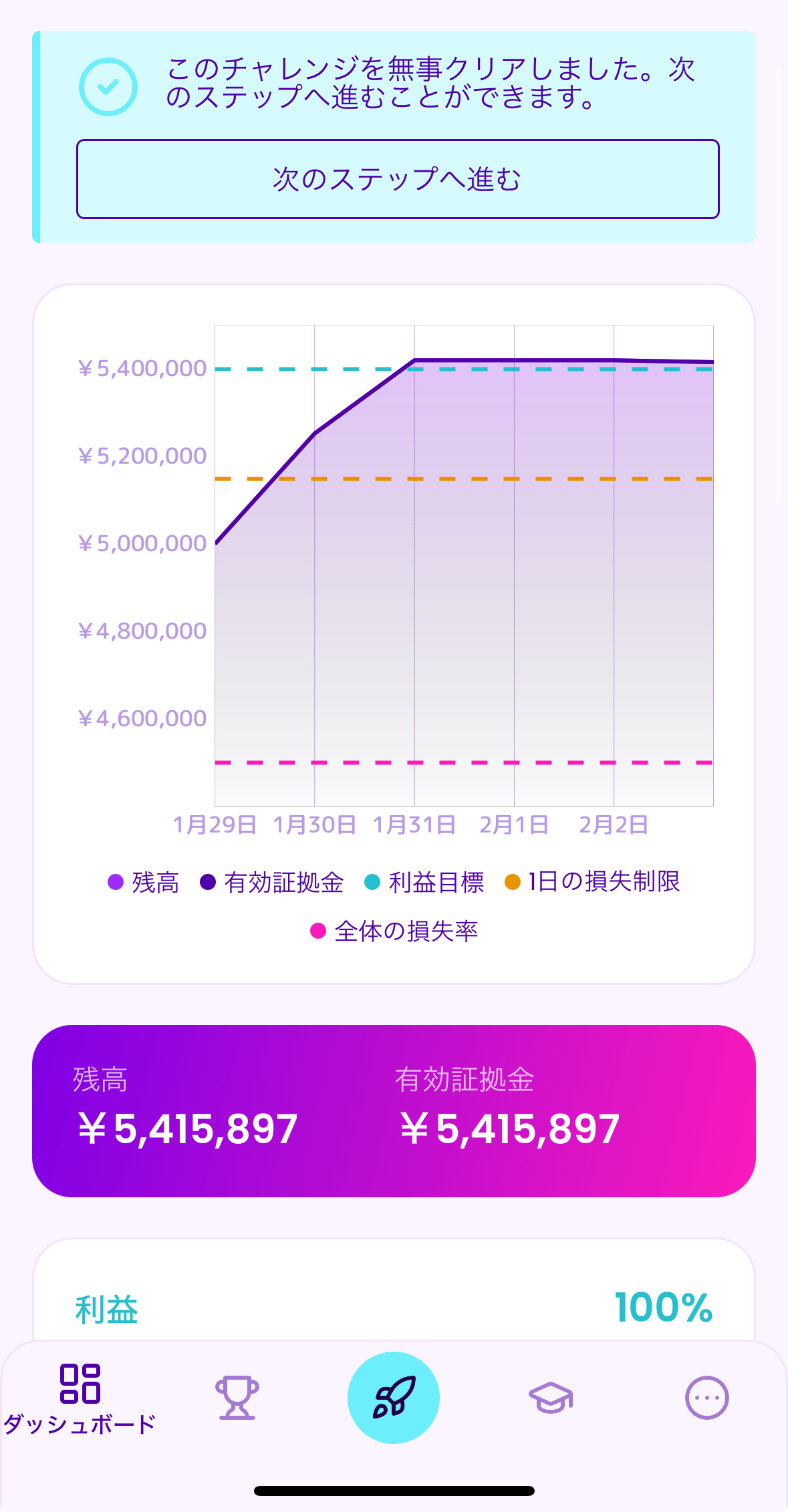Open the graduation cap tab
The width and height of the screenshot is (788, 1512).
point(551,1397)
